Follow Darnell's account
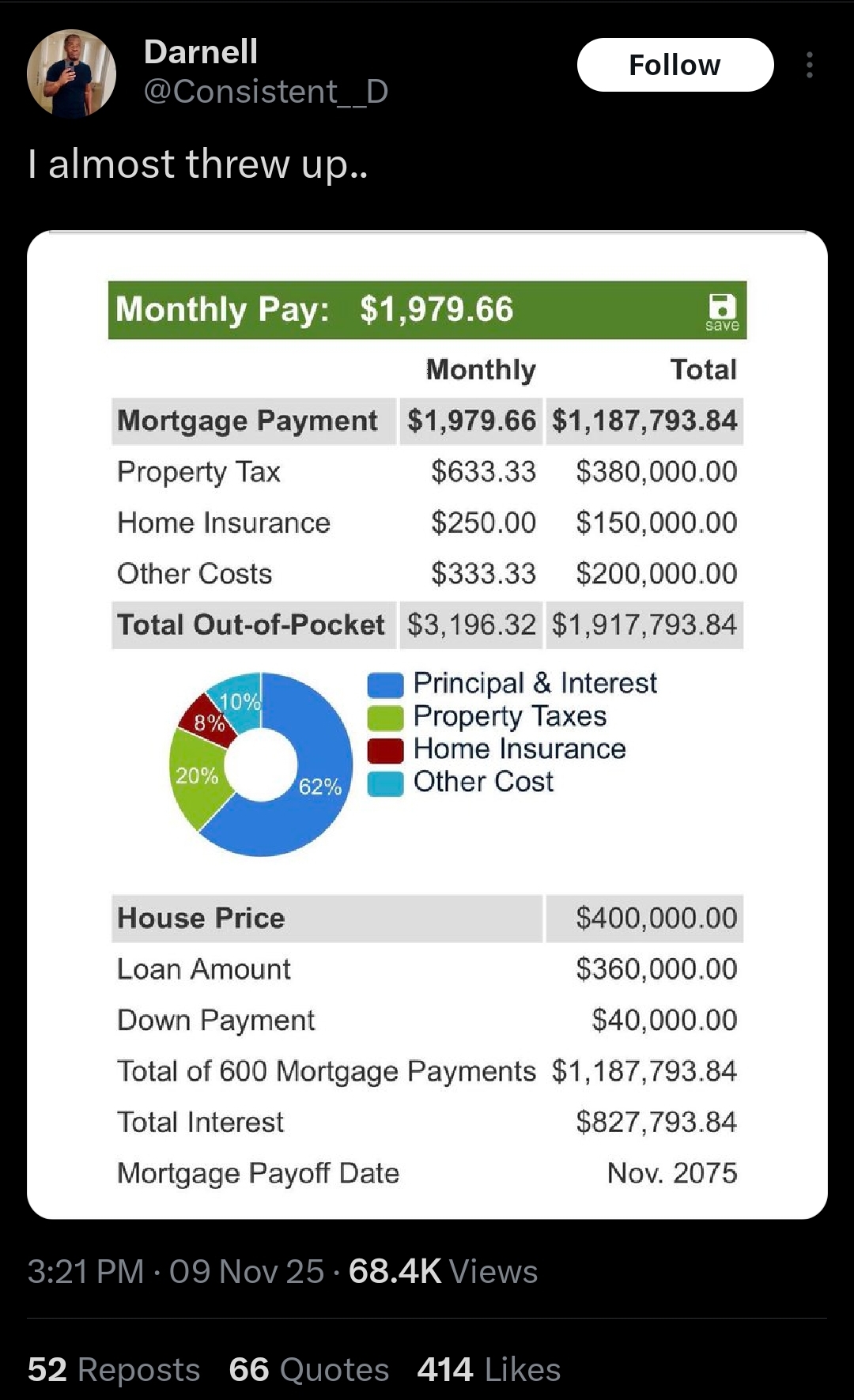The image size is (854, 1400). (675, 65)
